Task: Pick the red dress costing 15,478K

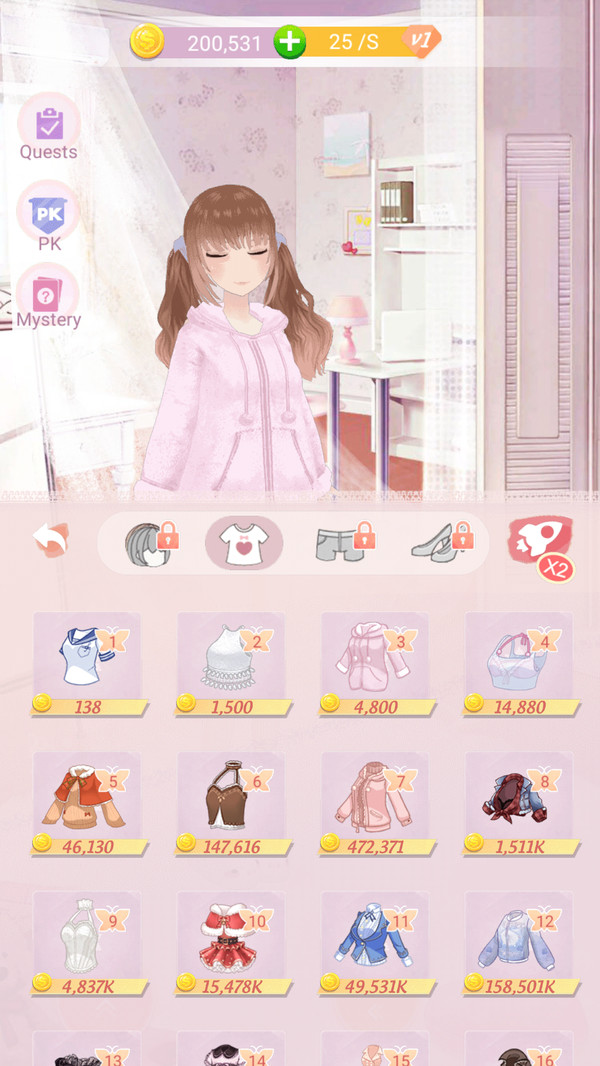Action: click(x=231, y=942)
